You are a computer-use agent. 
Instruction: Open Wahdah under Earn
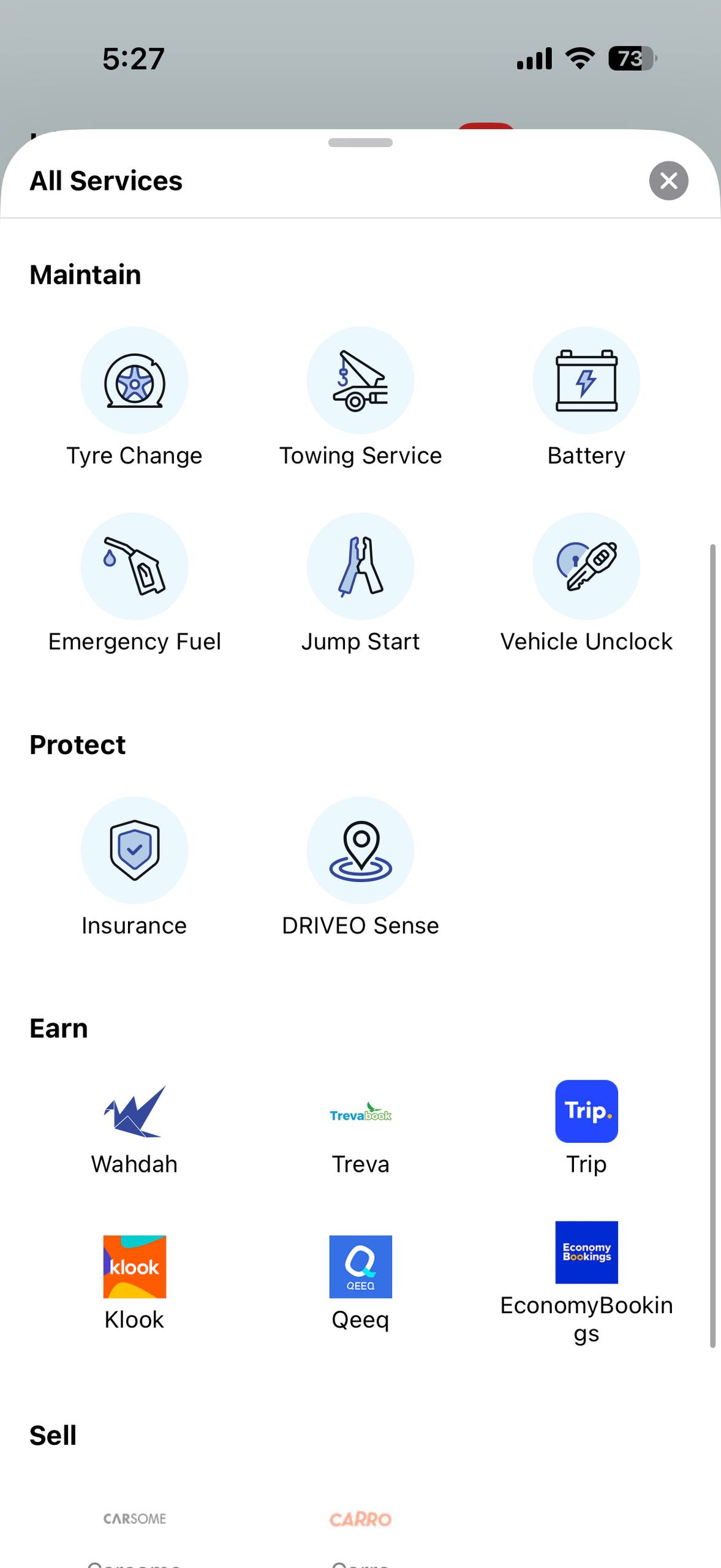[134, 1112]
